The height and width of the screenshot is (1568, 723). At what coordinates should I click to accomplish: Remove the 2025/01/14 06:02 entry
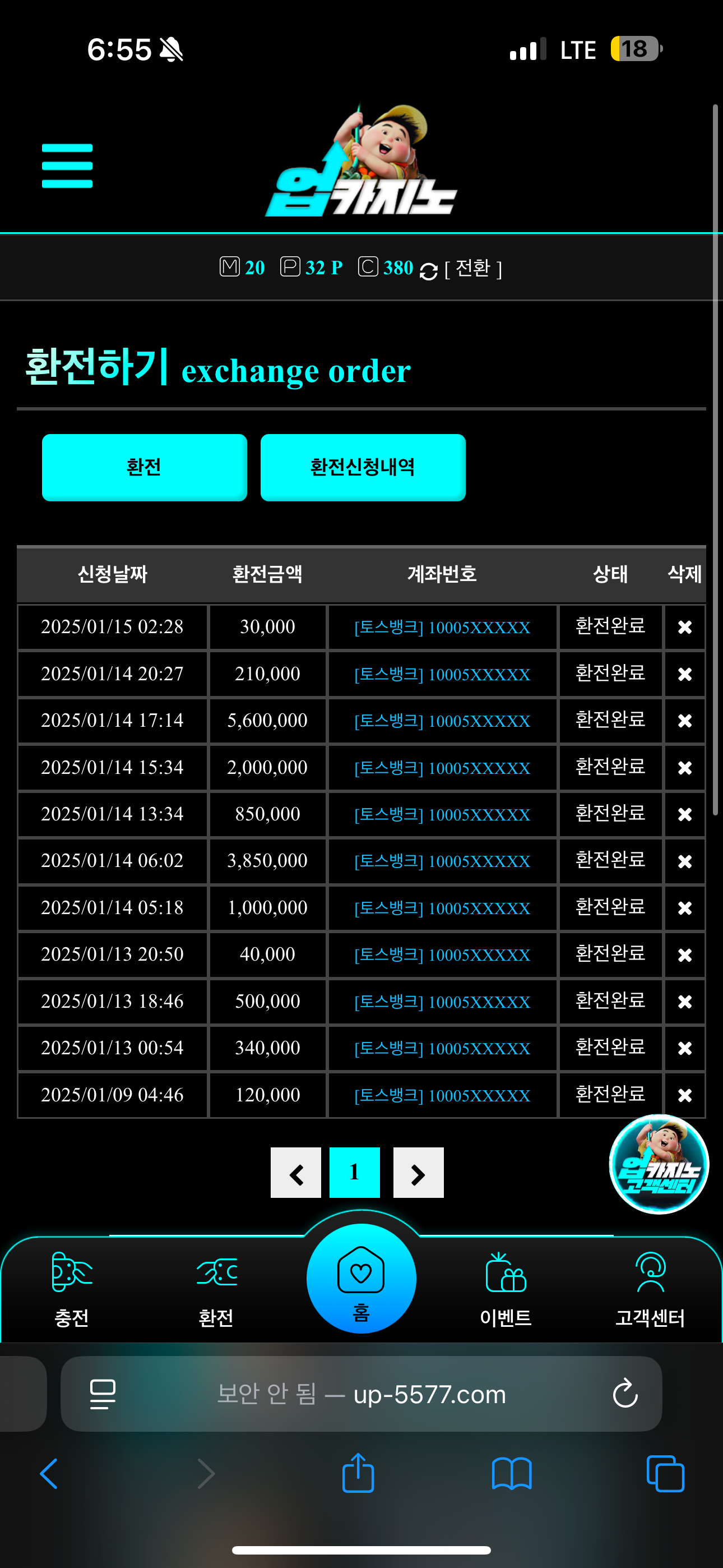(x=684, y=861)
